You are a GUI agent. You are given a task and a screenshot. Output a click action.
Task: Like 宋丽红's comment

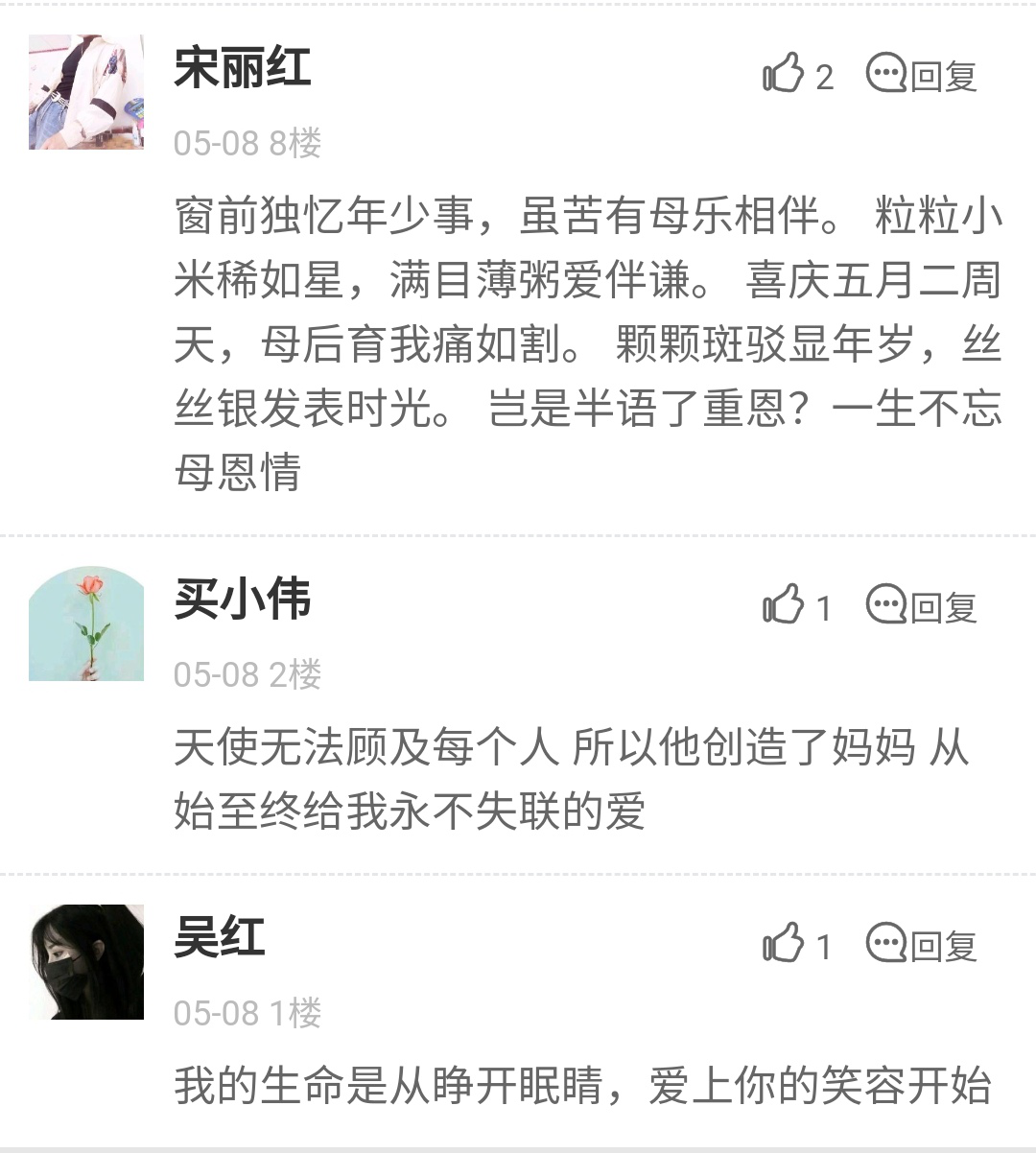point(784,74)
